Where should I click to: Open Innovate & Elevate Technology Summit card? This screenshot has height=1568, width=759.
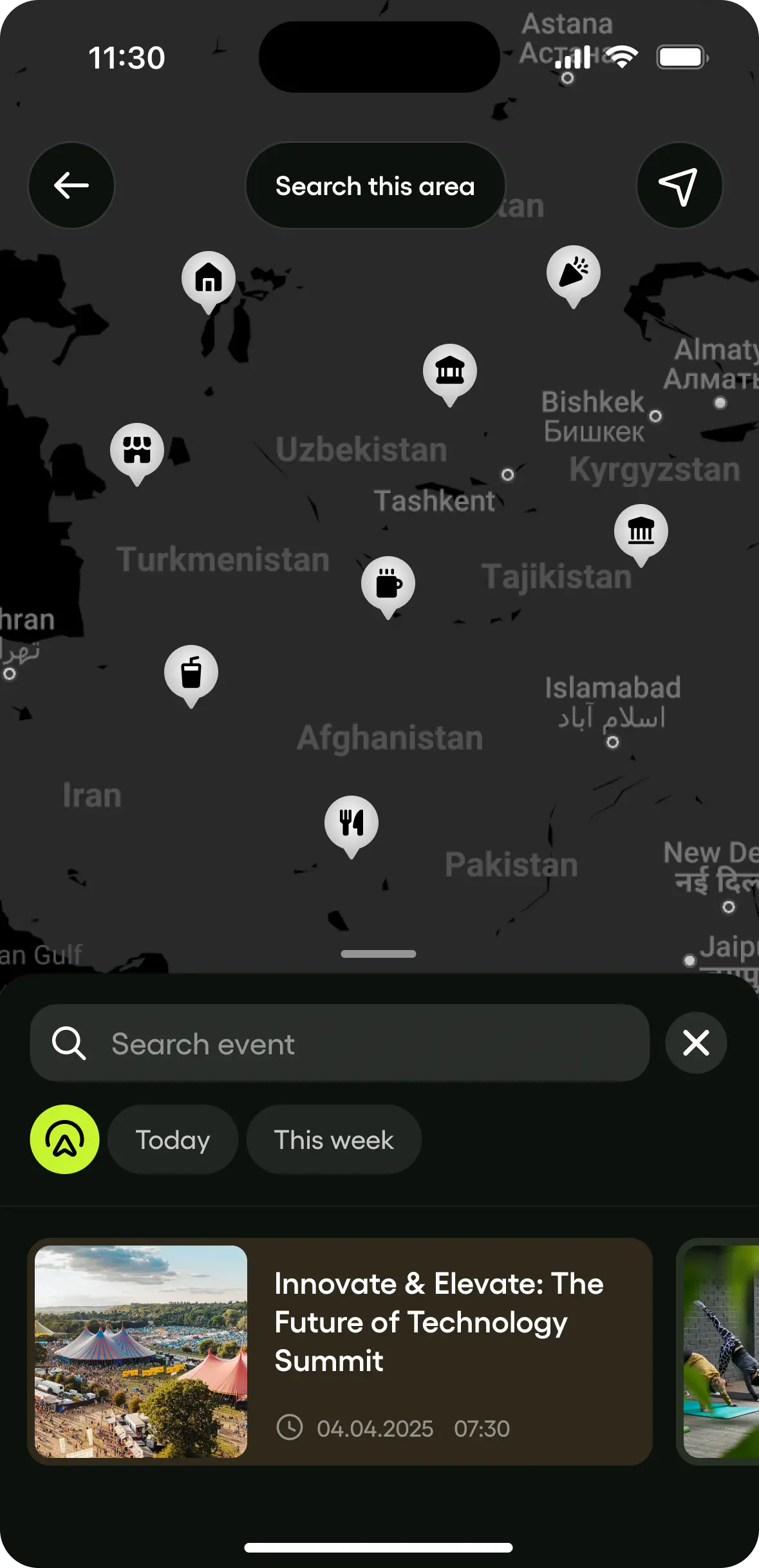340,1352
